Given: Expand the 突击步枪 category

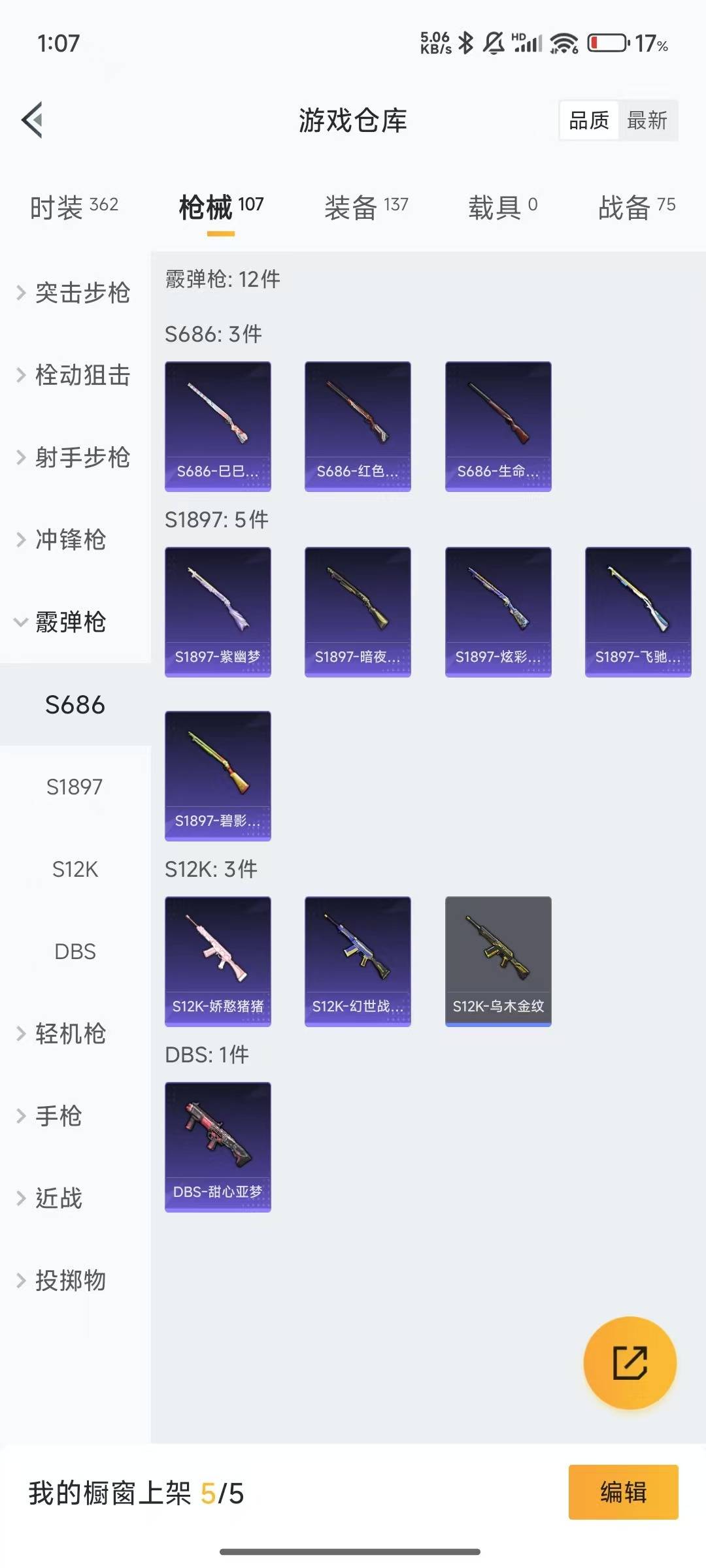Looking at the screenshot, I should click(75, 292).
